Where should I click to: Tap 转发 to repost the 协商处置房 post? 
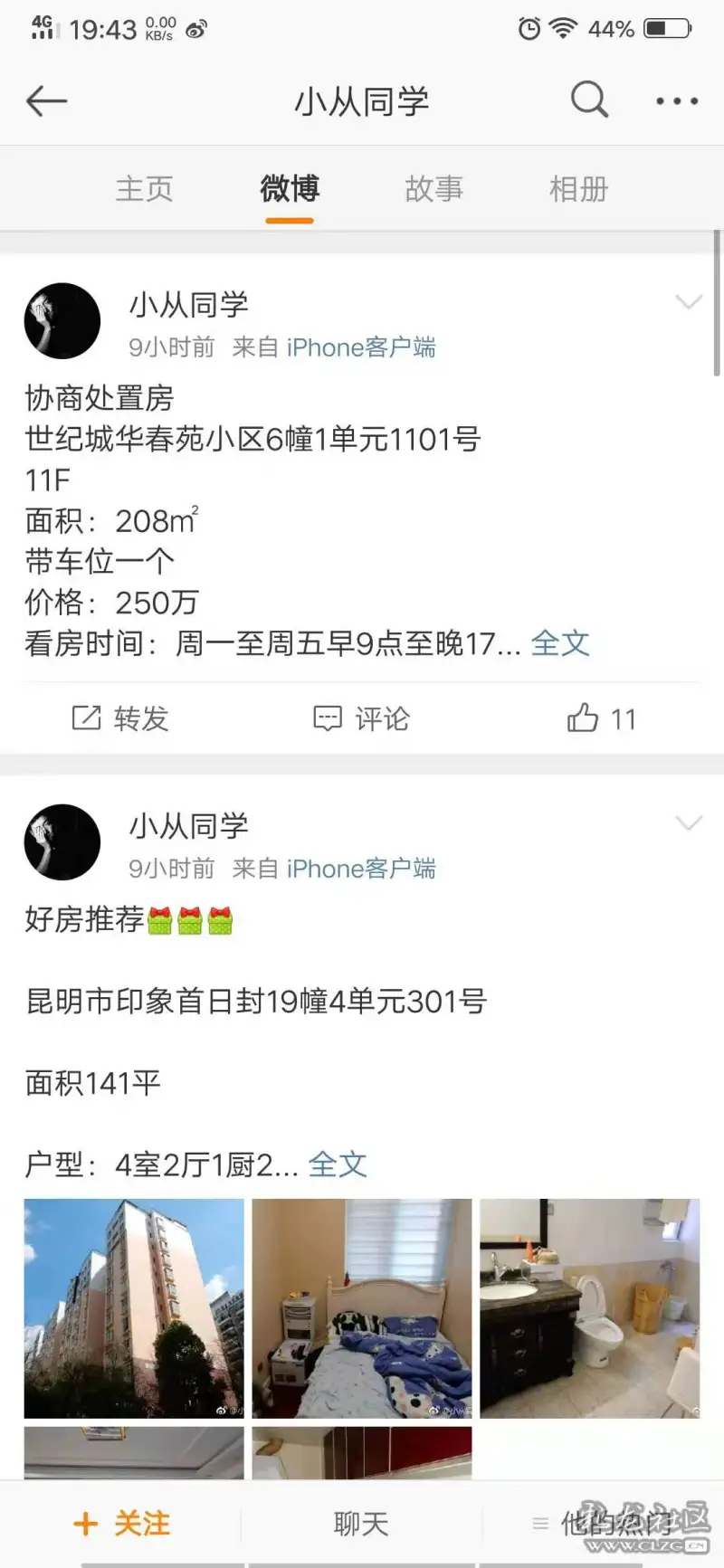coord(121,718)
